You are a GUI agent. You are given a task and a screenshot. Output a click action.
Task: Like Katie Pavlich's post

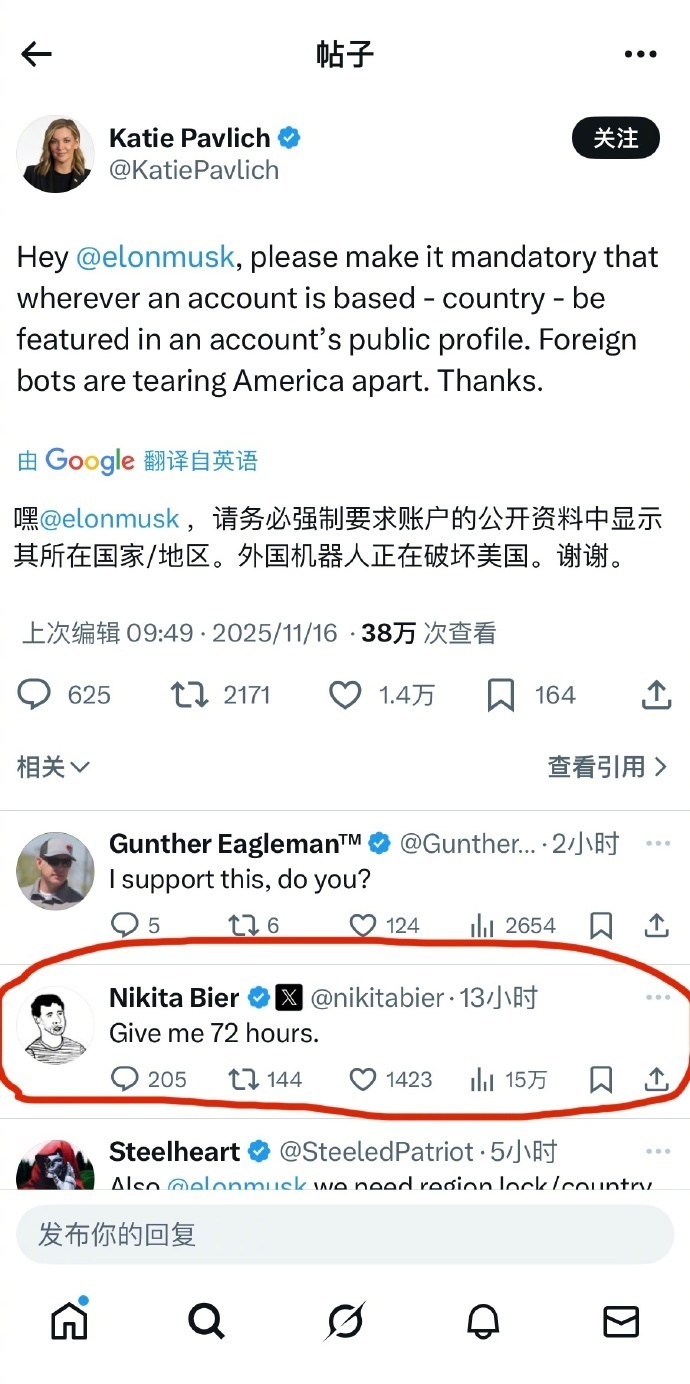(x=345, y=695)
